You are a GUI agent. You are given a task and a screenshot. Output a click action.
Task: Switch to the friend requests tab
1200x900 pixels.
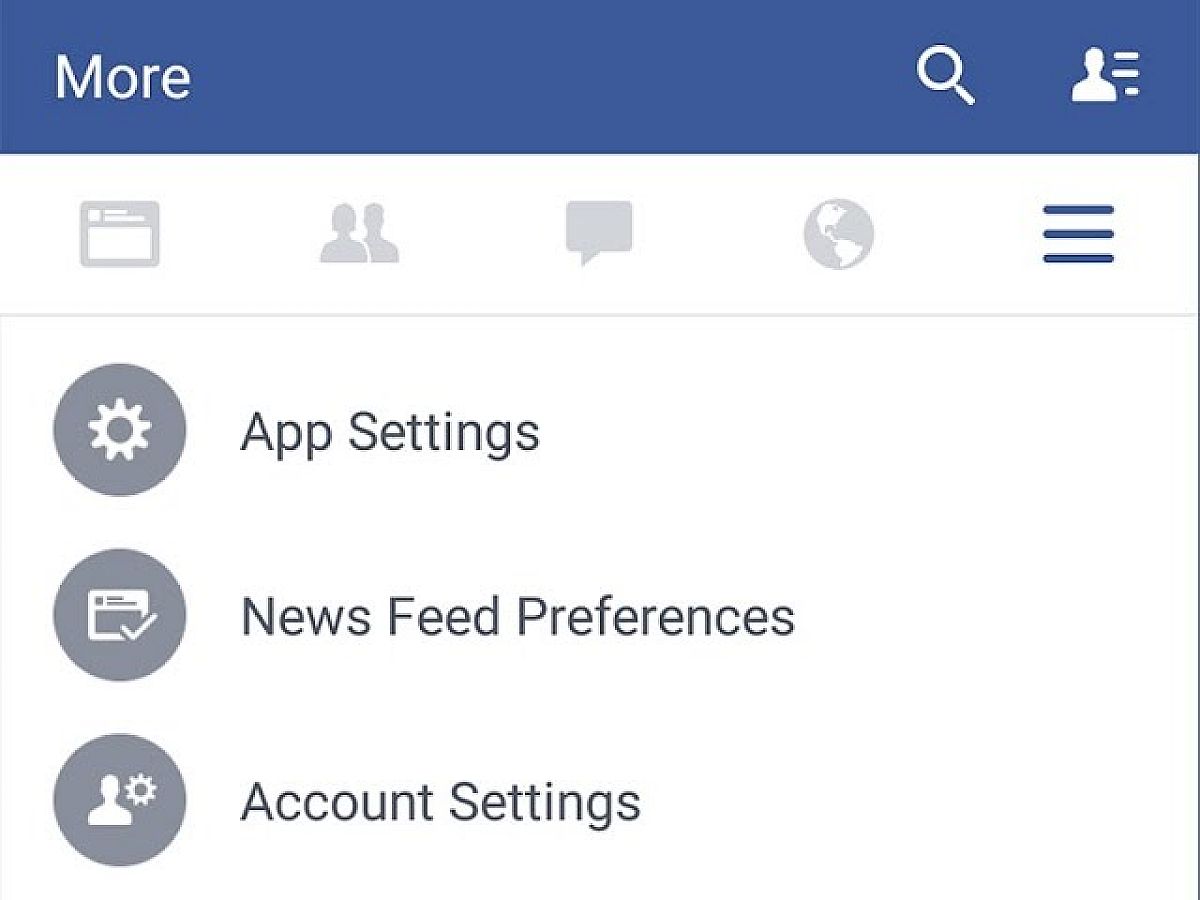click(x=359, y=234)
